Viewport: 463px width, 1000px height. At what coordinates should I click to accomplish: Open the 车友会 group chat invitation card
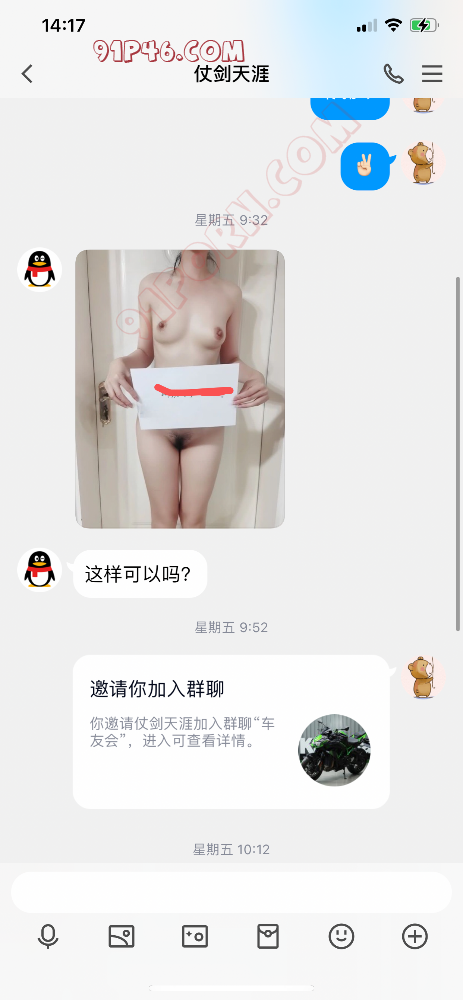coord(231,732)
